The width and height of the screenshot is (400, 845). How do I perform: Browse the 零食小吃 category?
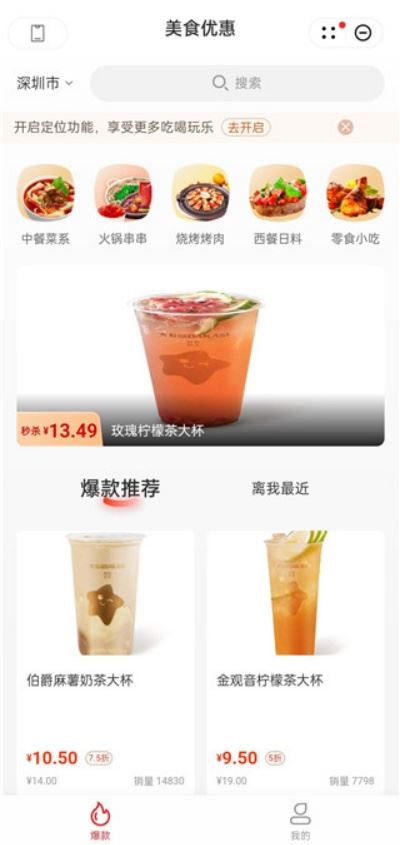coord(355,206)
